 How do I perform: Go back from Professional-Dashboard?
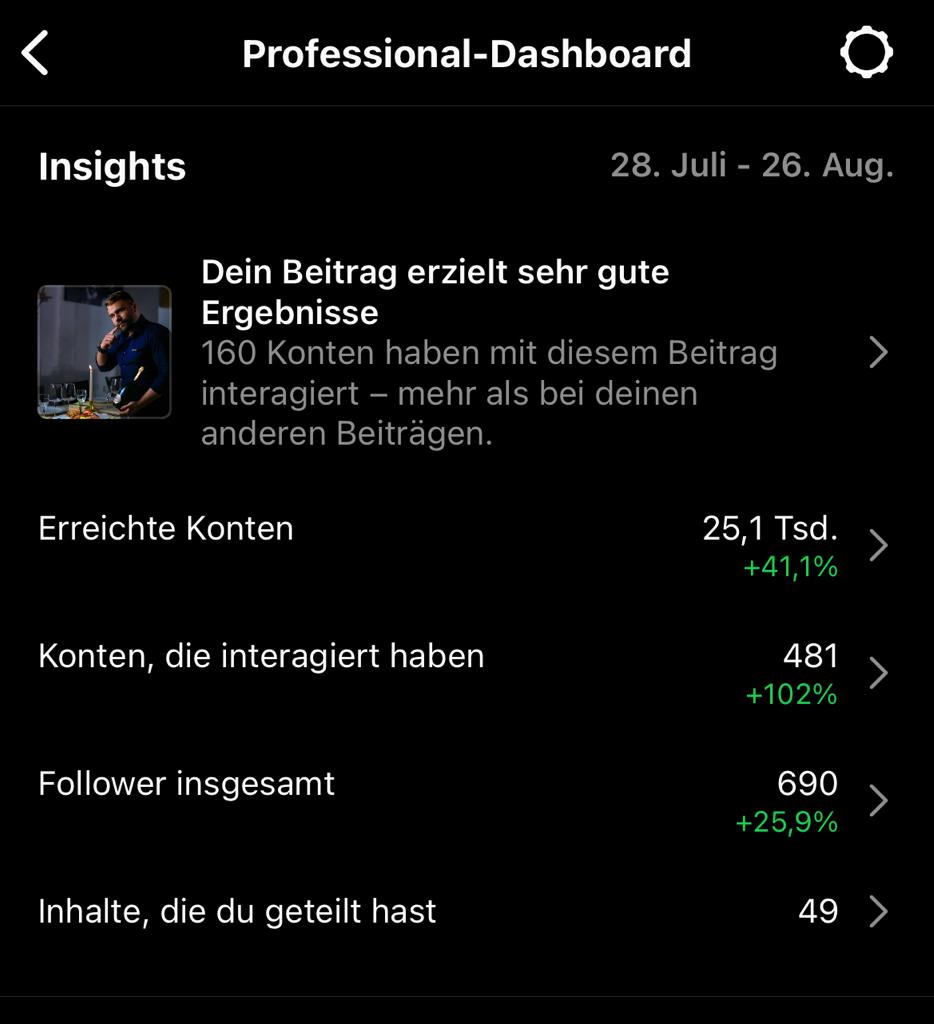pyautogui.click(x=36, y=53)
